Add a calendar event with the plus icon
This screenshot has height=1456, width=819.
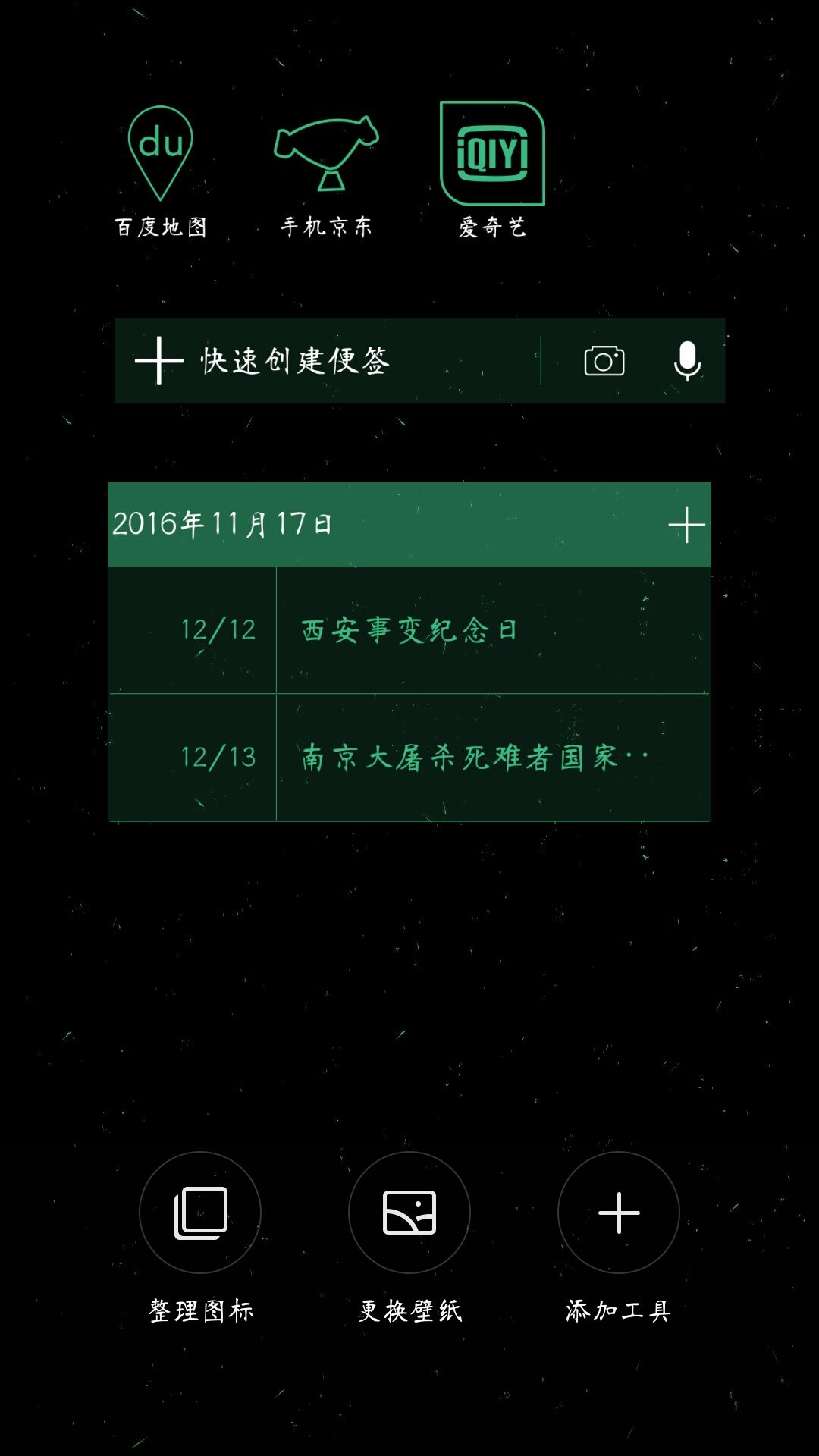click(686, 525)
